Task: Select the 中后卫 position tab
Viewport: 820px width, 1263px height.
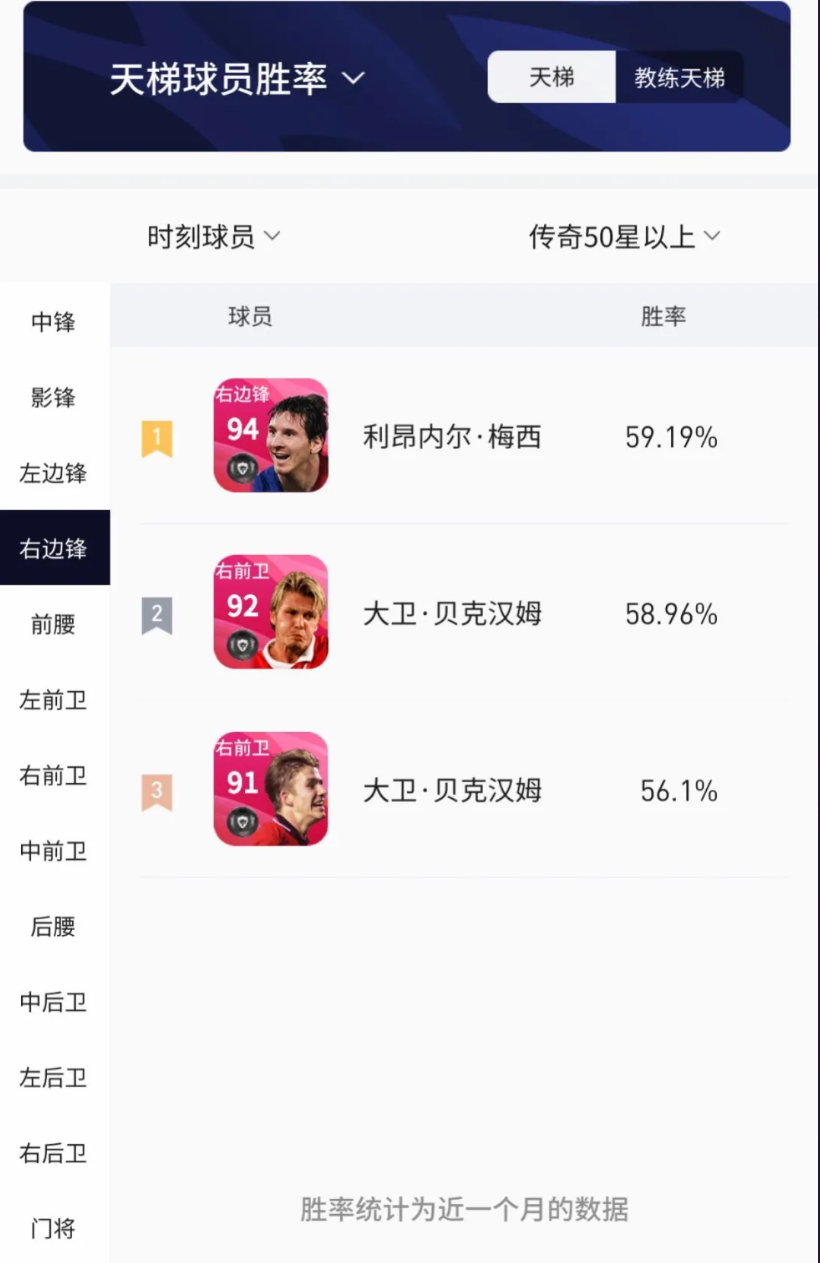Action: click(54, 1002)
